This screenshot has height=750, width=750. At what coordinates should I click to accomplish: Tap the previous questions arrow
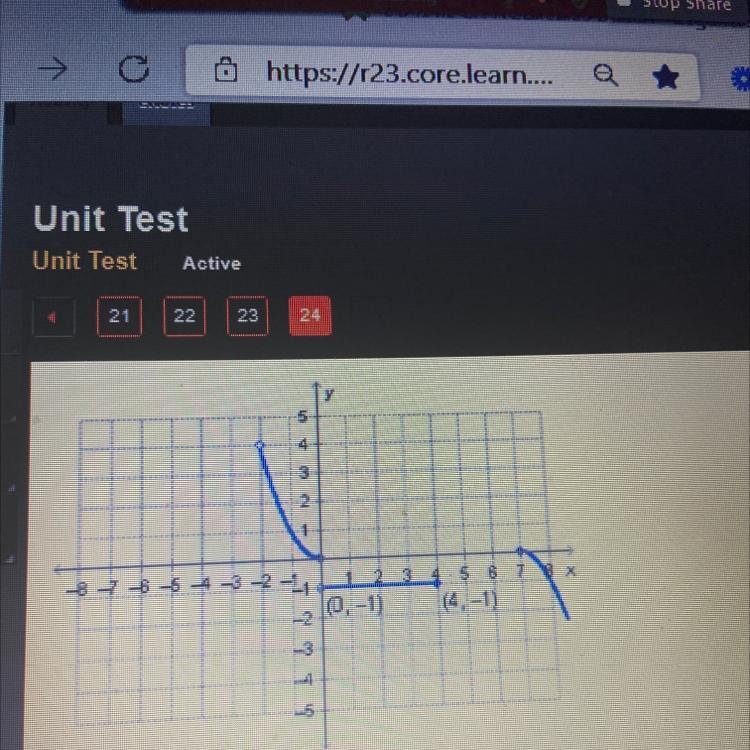(x=55, y=317)
